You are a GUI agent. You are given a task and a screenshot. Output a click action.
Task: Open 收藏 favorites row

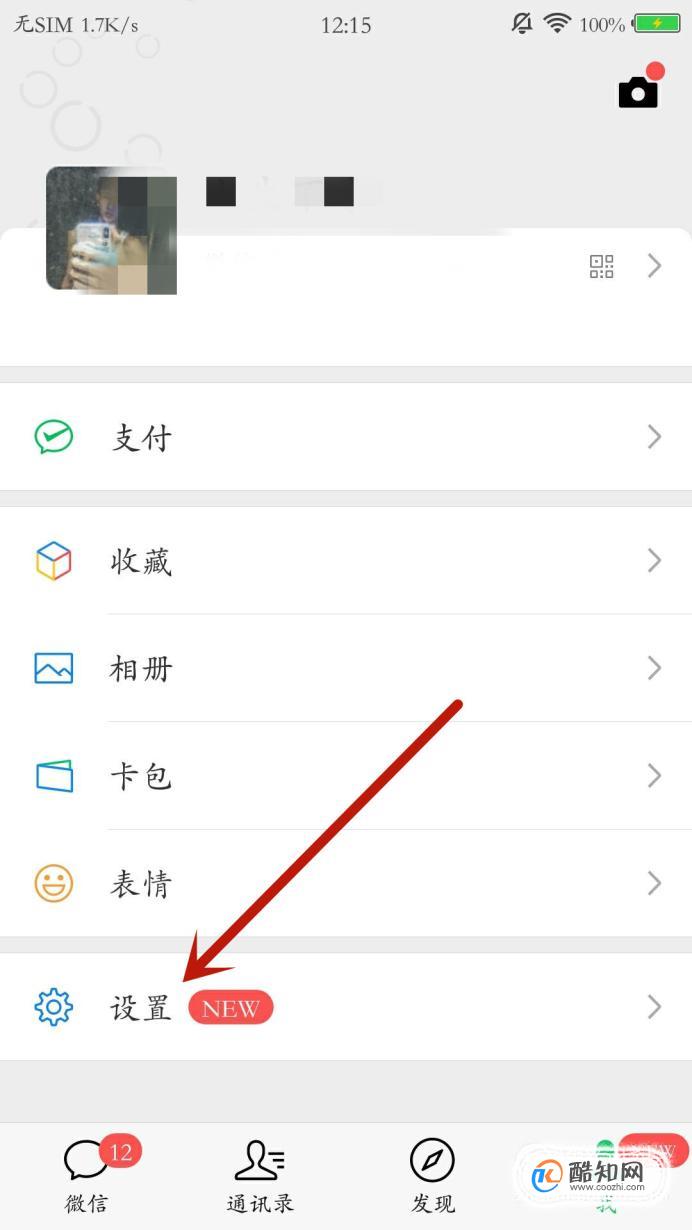tap(345, 561)
